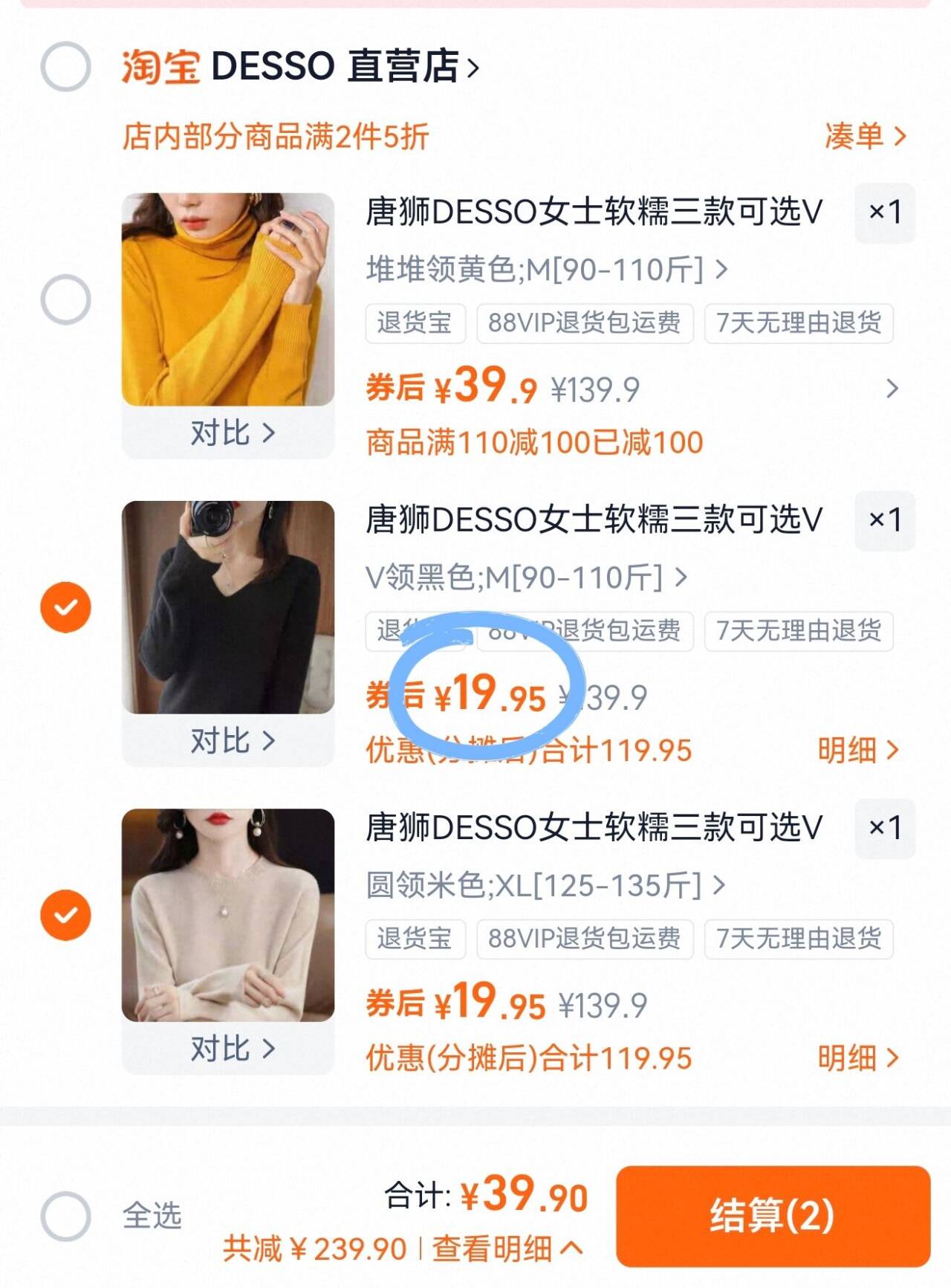Compare (对比) the yellow sweater
Screen dimensions: 951x1288
click(x=232, y=433)
